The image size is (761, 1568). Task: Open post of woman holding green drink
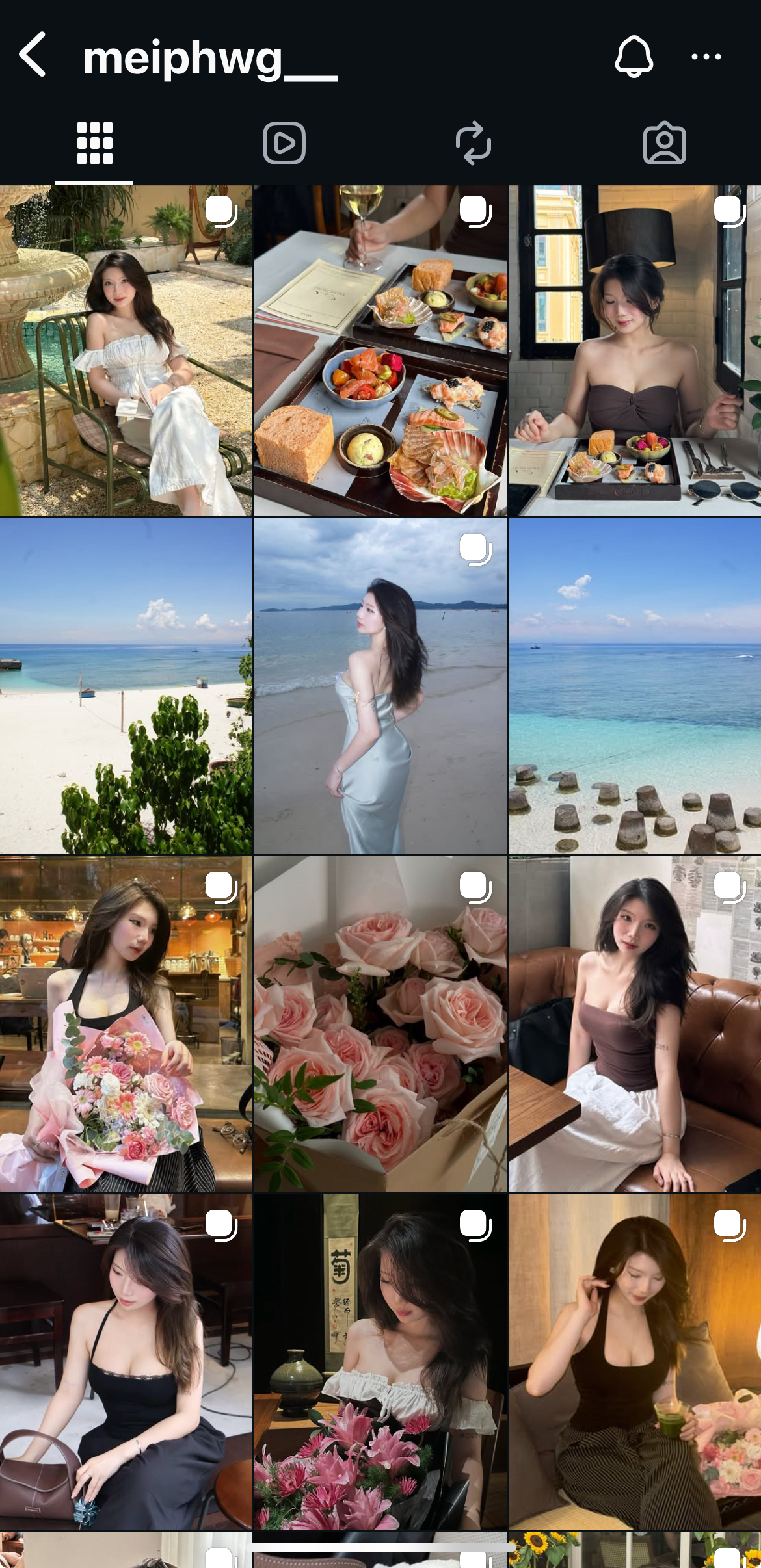coord(634,1362)
